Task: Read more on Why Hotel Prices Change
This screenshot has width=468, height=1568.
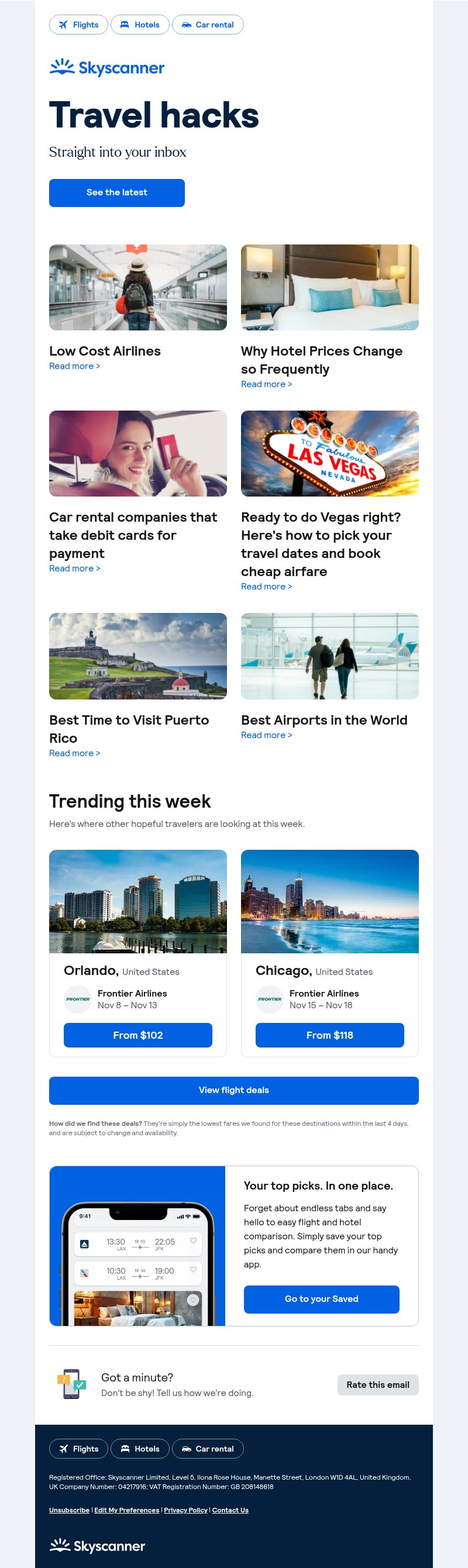Action: pyautogui.click(x=267, y=384)
